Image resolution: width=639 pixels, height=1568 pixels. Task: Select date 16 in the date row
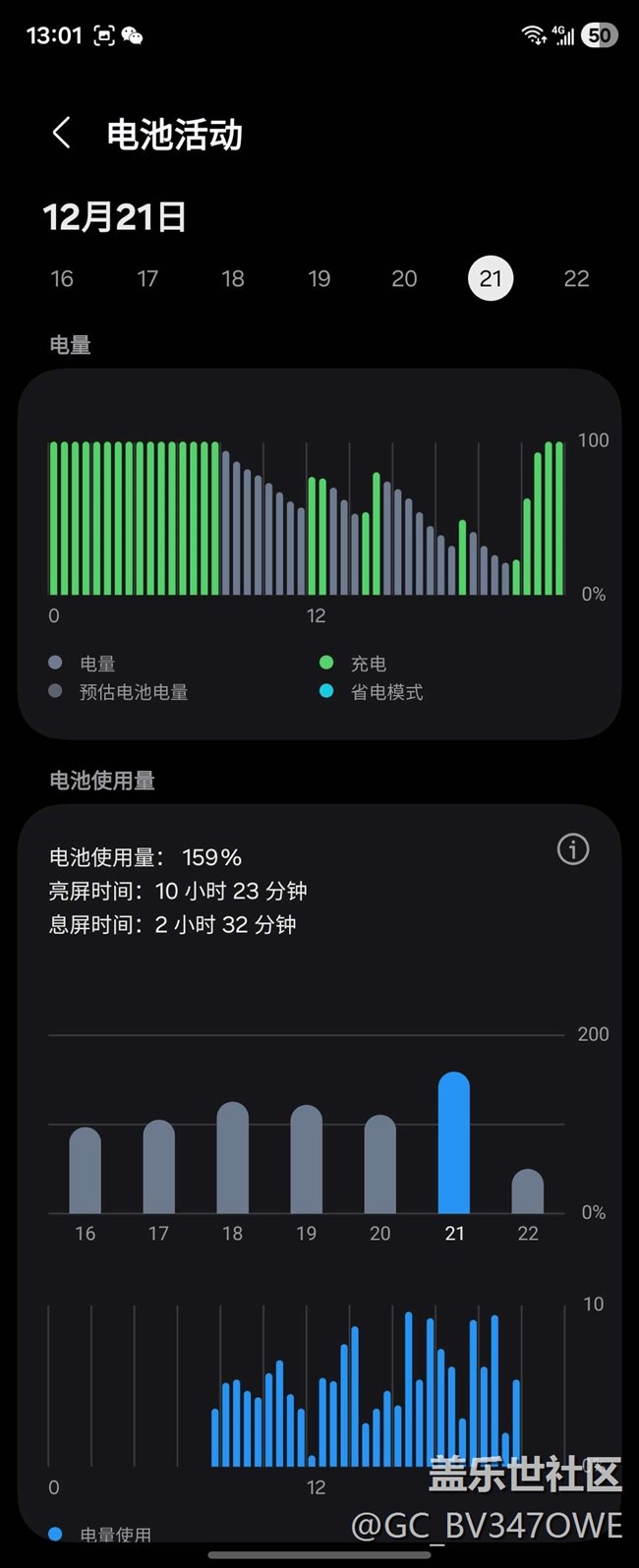pyautogui.click(x=62, y=279)
